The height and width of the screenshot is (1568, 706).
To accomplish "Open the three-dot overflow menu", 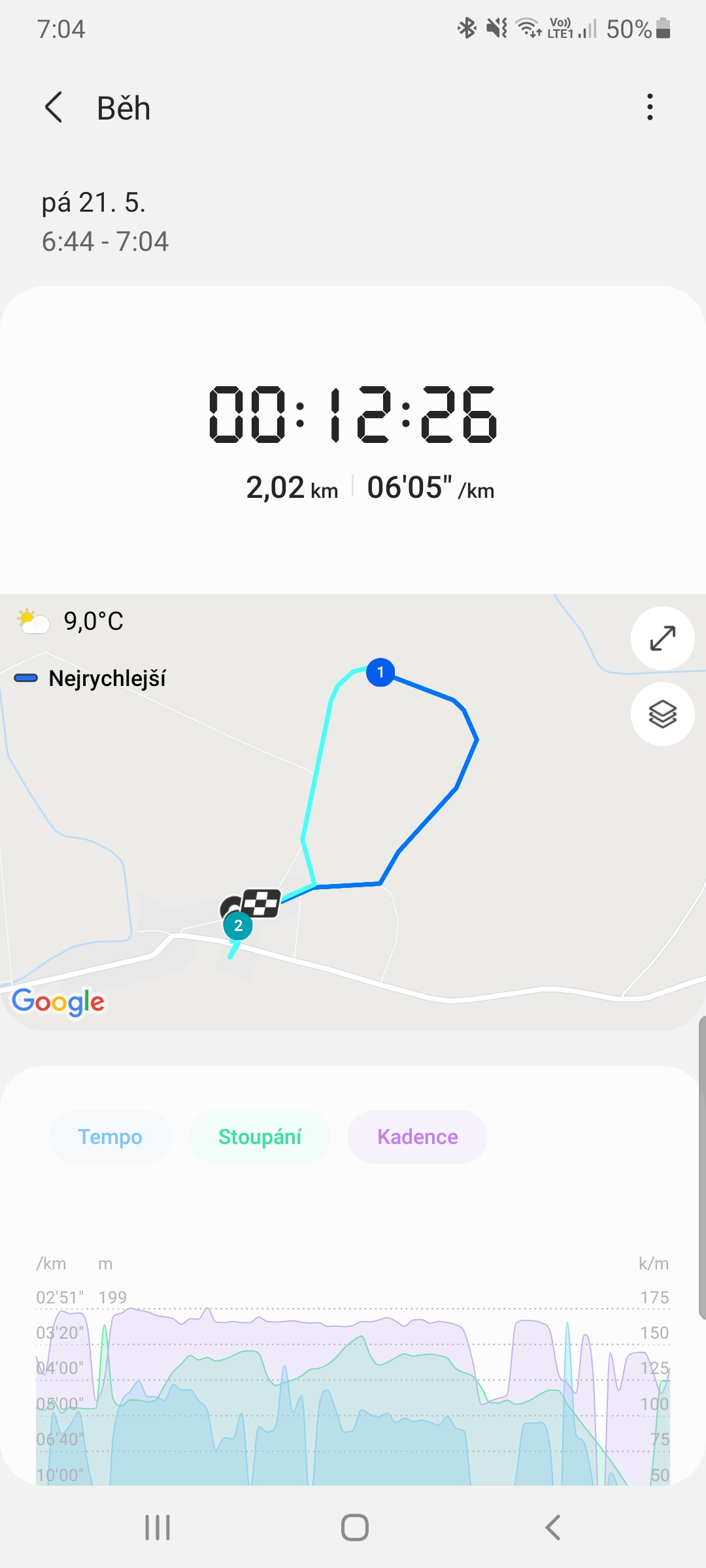I will [649, 107].
